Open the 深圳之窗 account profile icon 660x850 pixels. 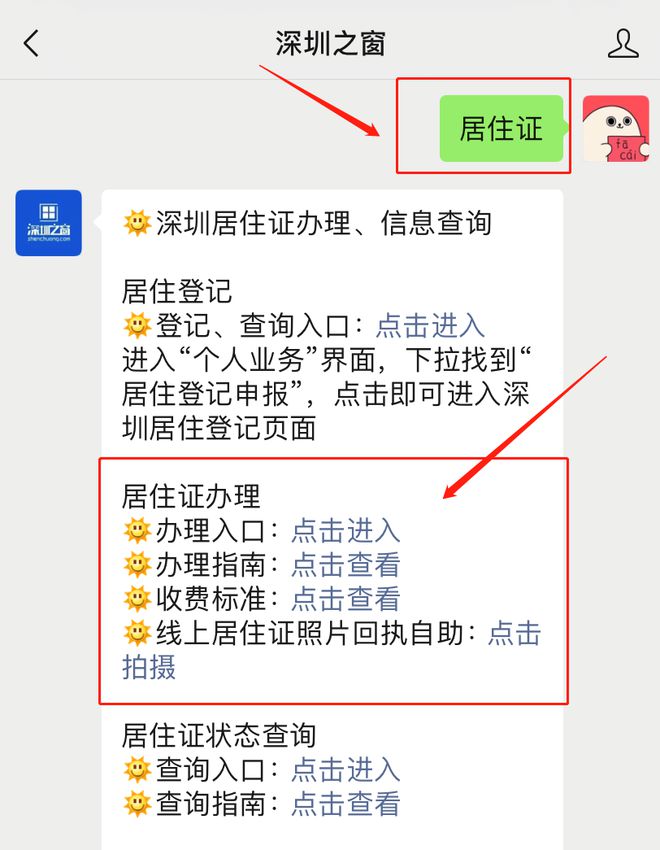[x=622, y=43]
